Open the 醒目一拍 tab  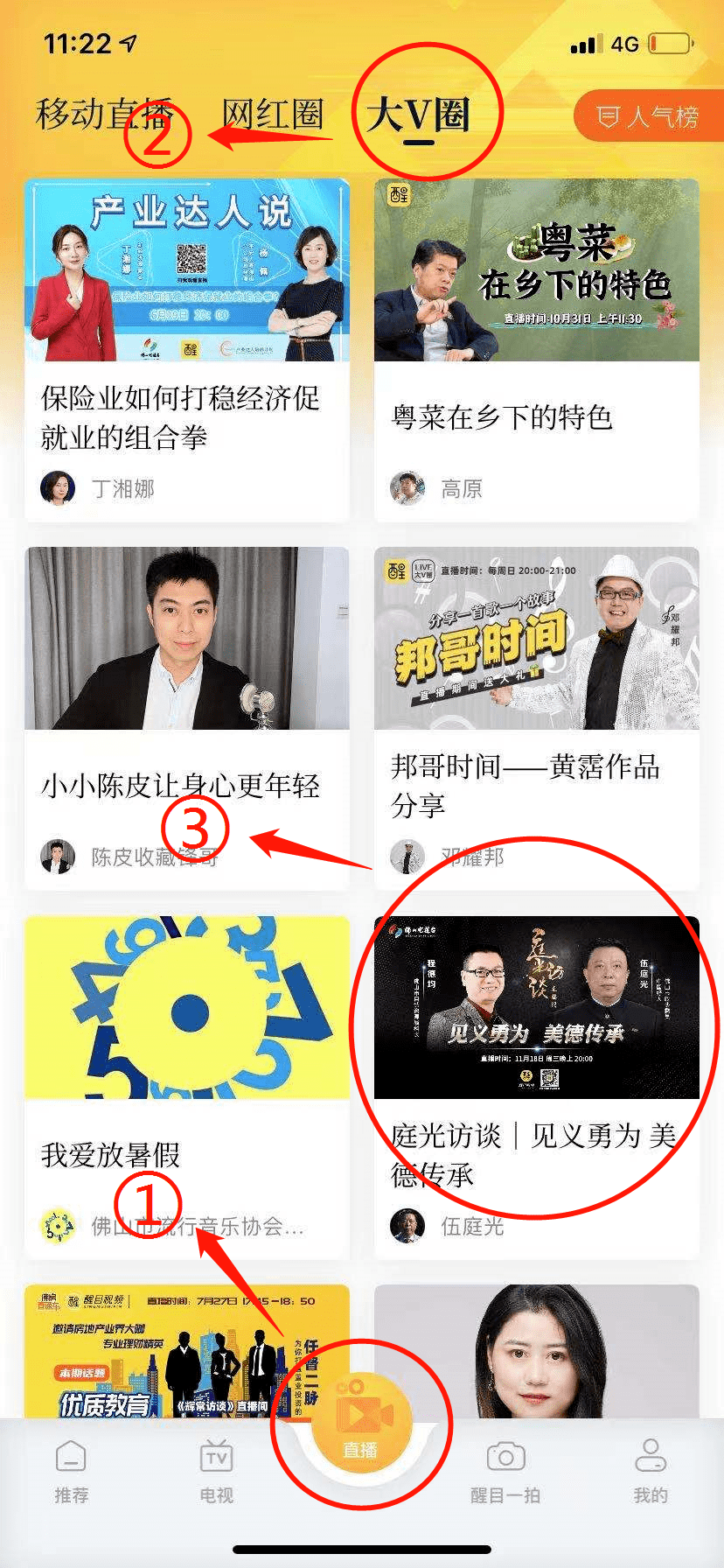point(505,1472)
